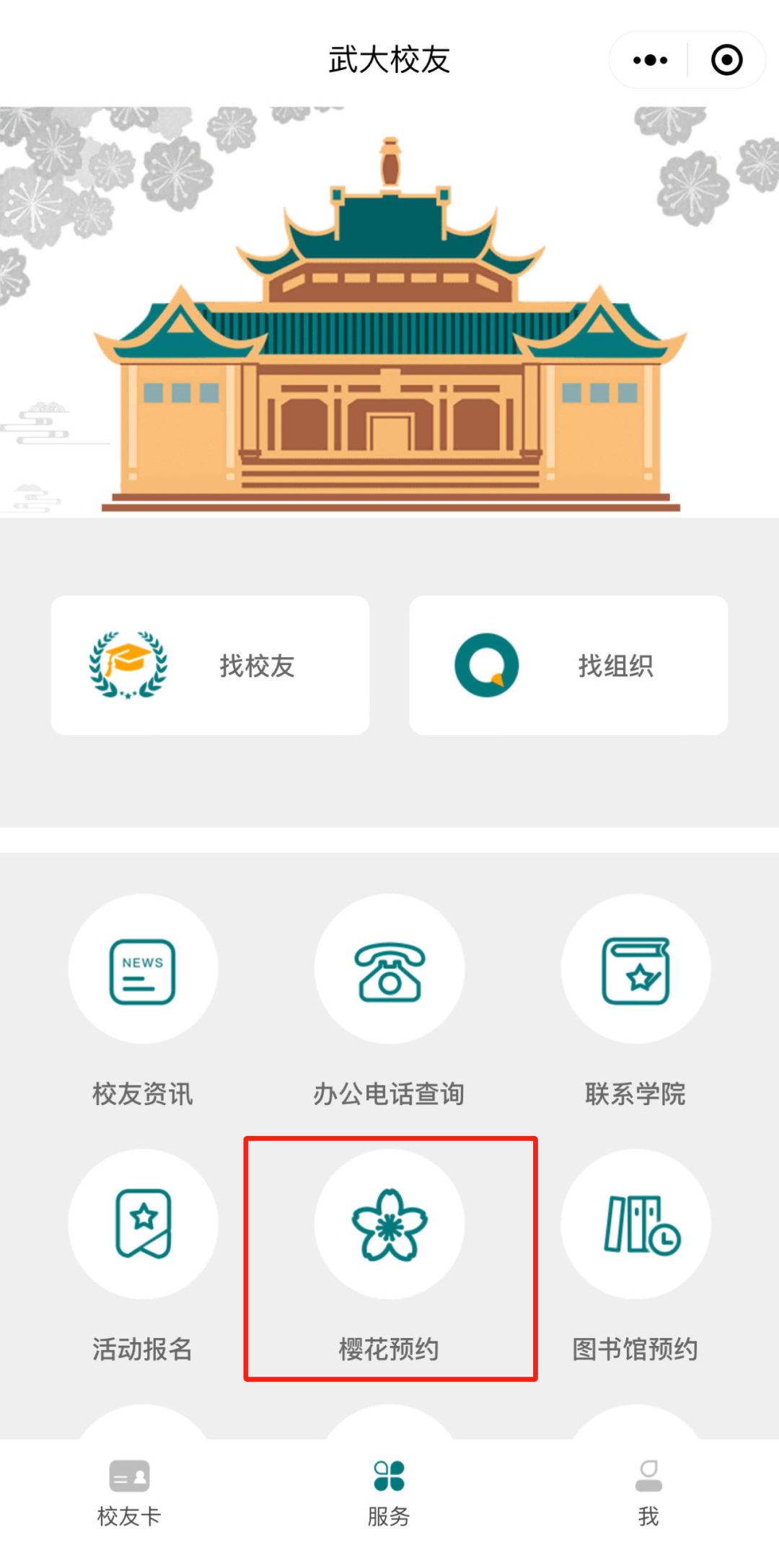Image resolution: width=779 pixels, height=1568 pixels.
Task: Open 找组织 card
Action: [x=568, y=665]
